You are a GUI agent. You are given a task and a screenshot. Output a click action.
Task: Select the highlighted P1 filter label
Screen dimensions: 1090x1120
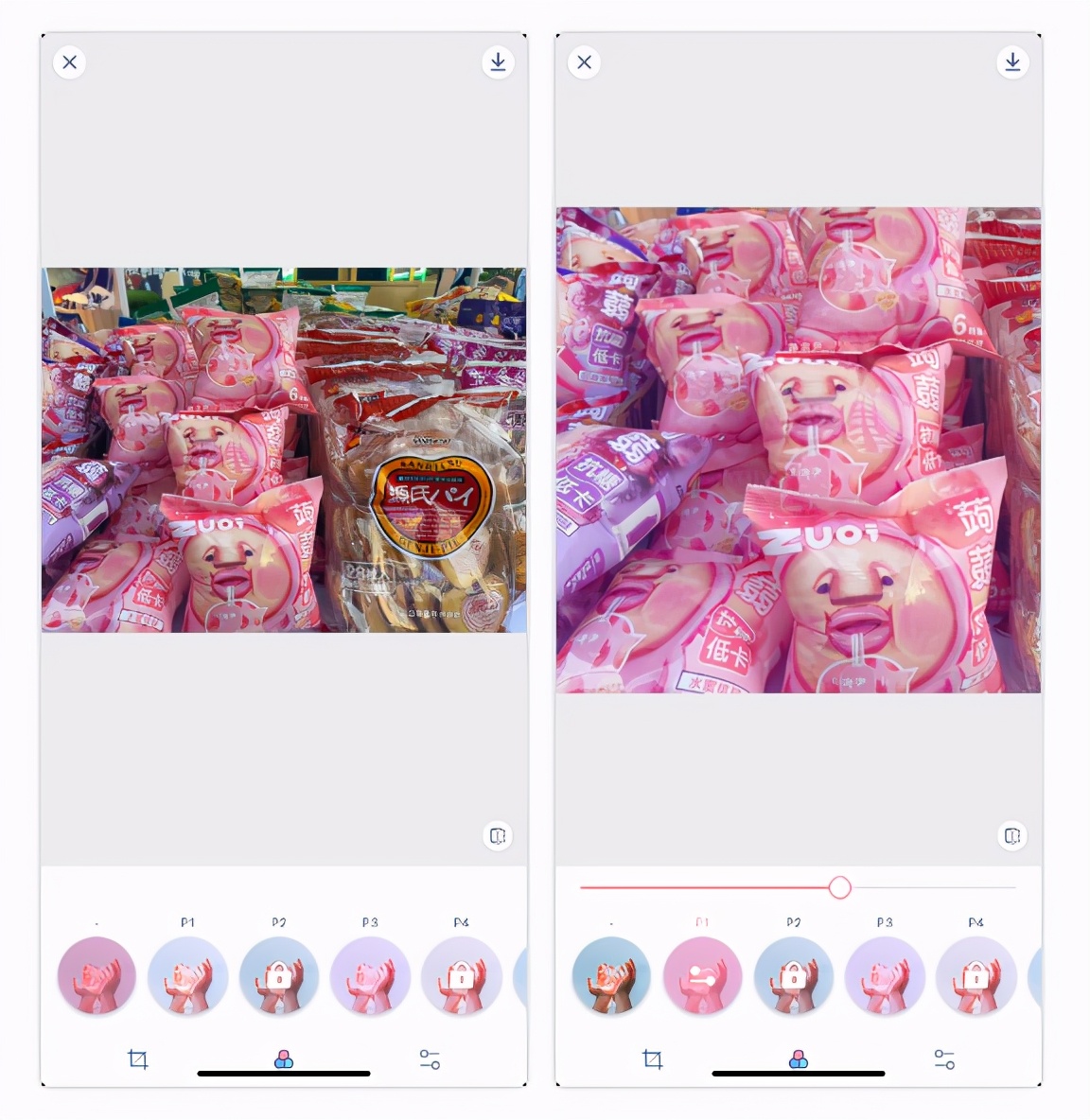tap(703, 920)
